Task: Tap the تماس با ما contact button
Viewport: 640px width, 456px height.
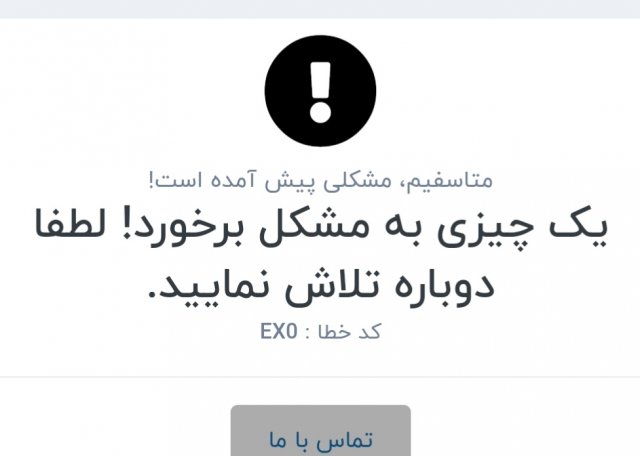Action: coord(320,436)
